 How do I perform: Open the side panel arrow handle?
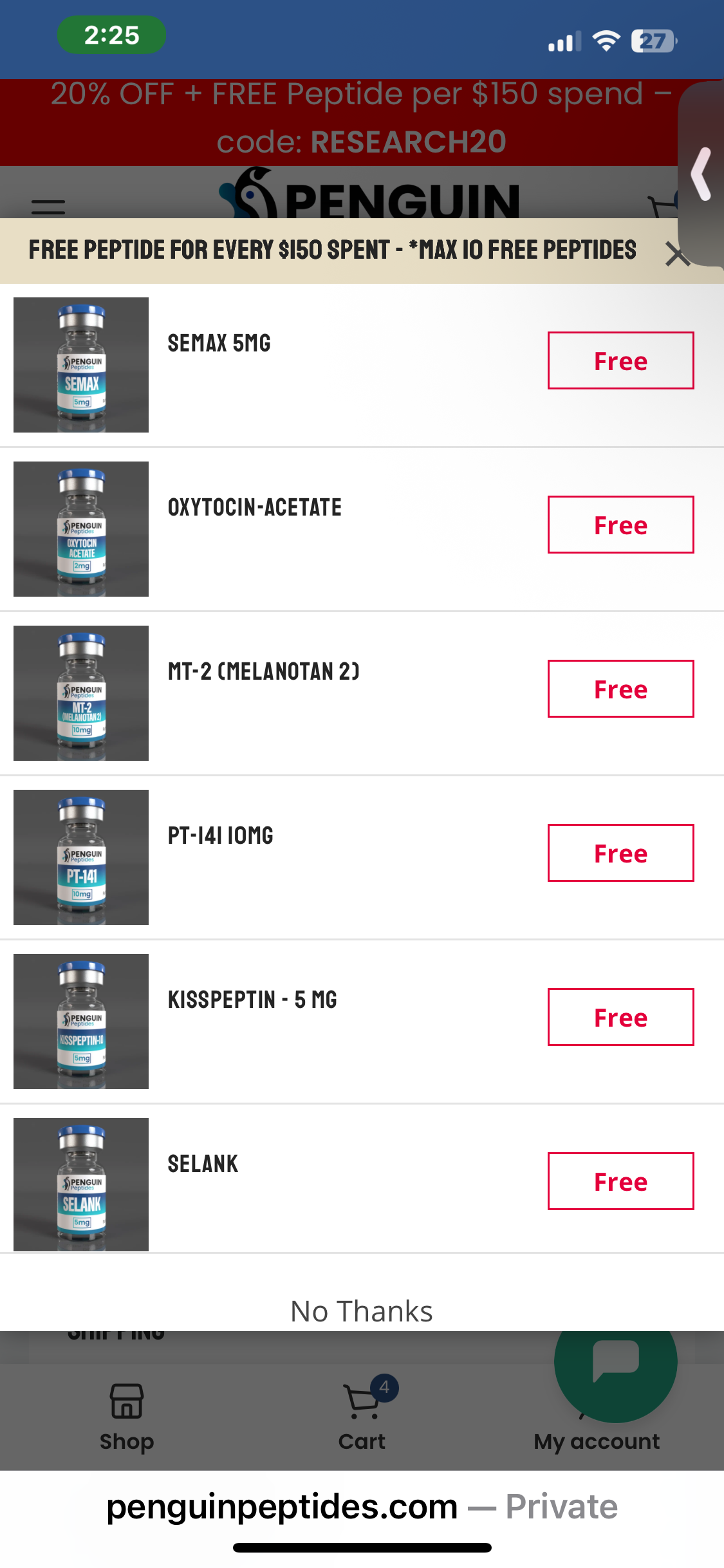click(701, 174)
